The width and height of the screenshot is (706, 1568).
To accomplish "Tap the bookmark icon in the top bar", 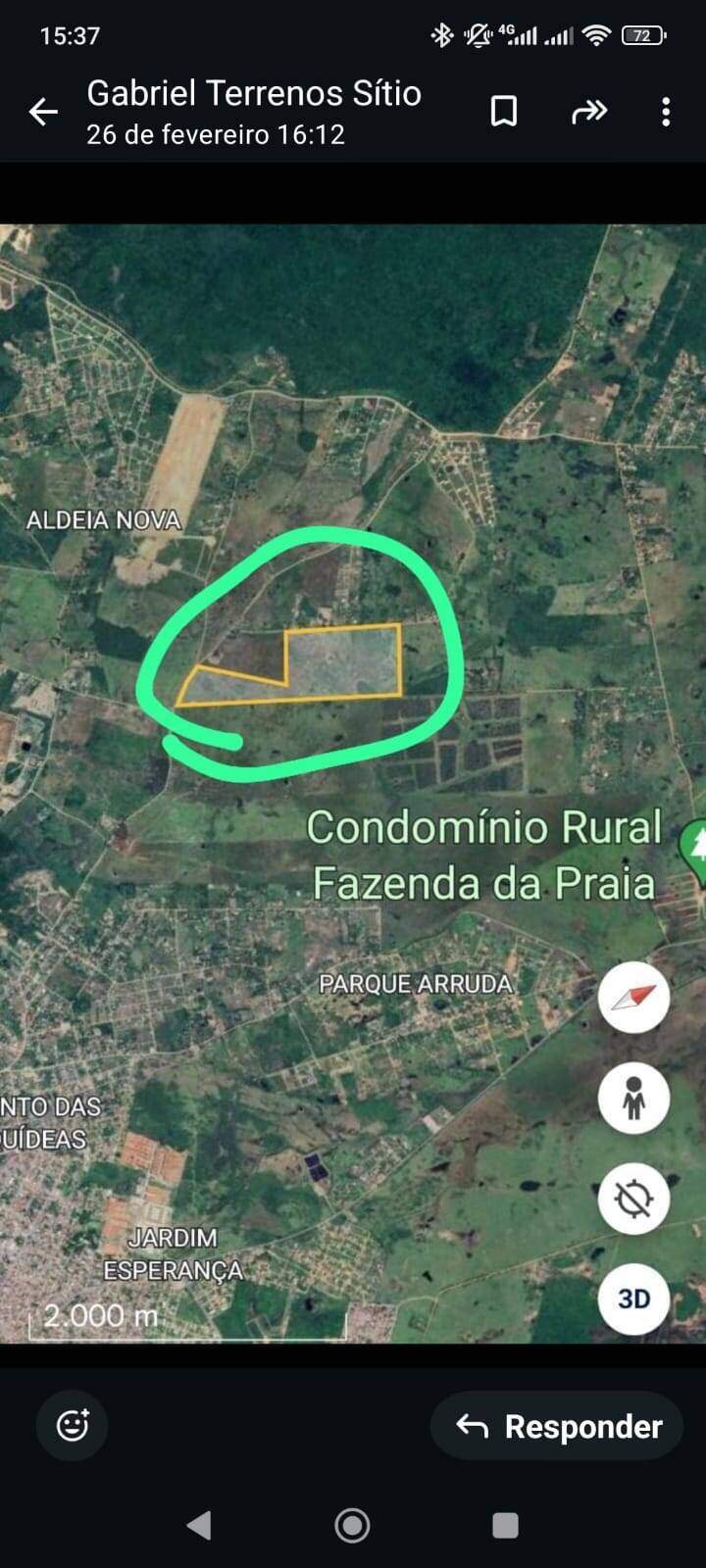I will pyautogui.click(x=503, y=112).
